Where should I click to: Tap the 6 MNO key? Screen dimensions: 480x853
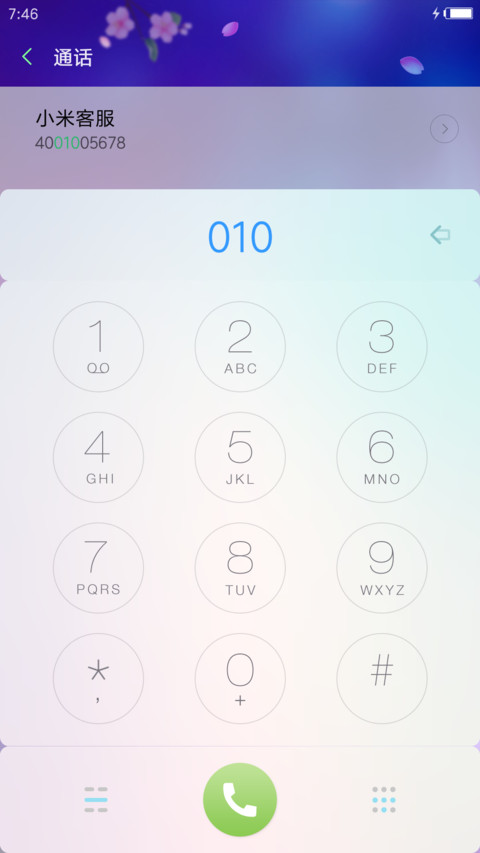(381, 457)
